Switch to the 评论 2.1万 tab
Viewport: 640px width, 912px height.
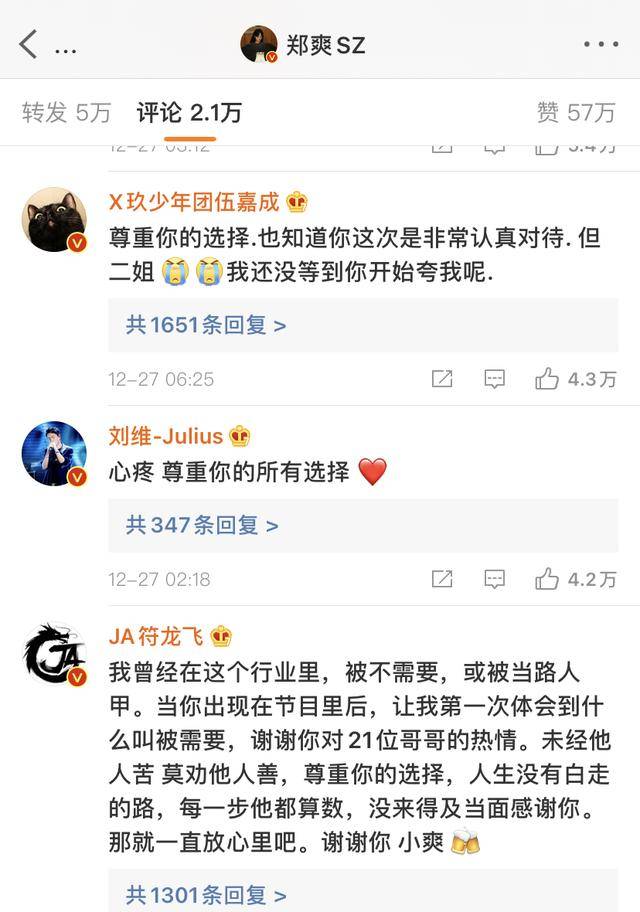pos(189,112)
